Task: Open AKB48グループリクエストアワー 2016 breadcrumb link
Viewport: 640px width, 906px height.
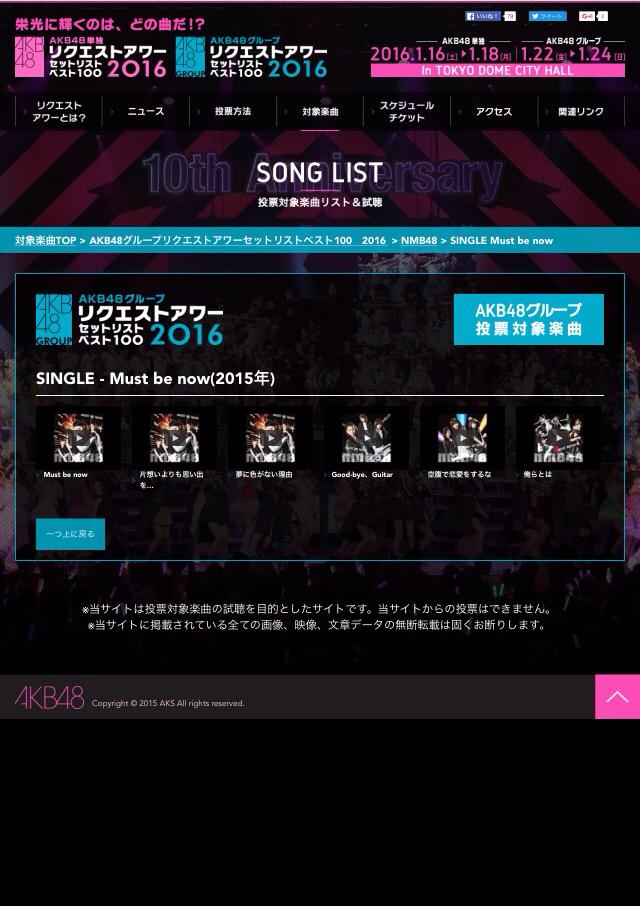Action: point(237,241)
